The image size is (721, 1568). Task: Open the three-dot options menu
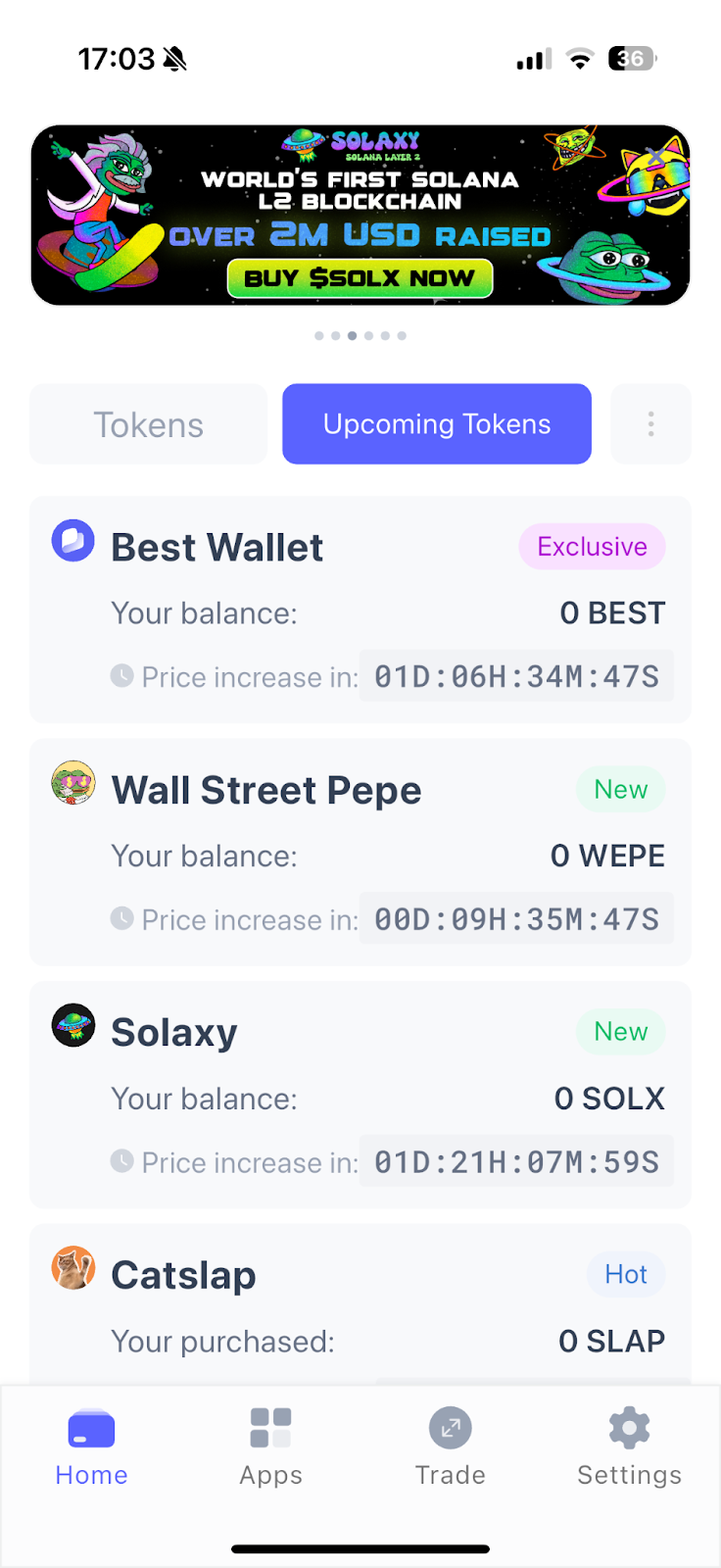point(650,424)
